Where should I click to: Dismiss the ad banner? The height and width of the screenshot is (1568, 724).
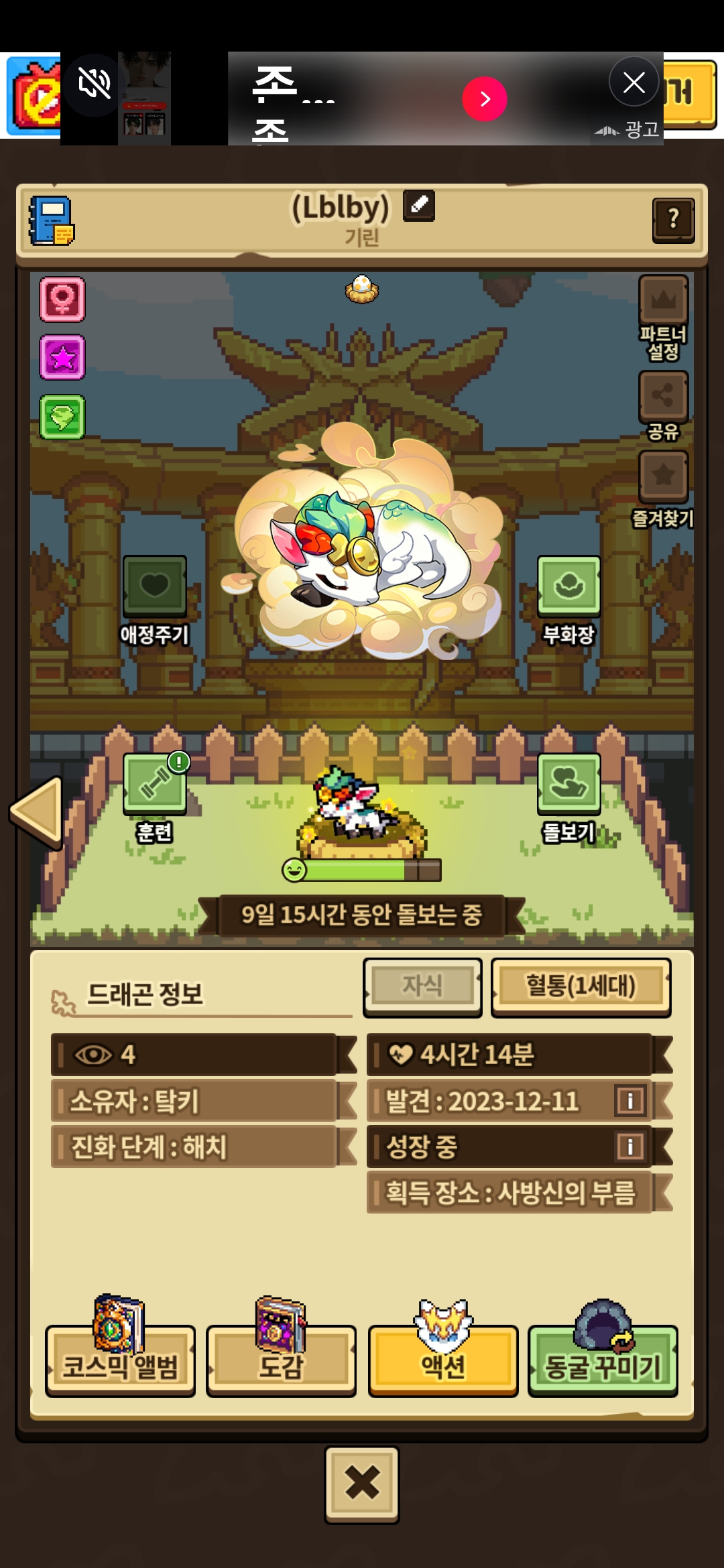tap(633, 83)
